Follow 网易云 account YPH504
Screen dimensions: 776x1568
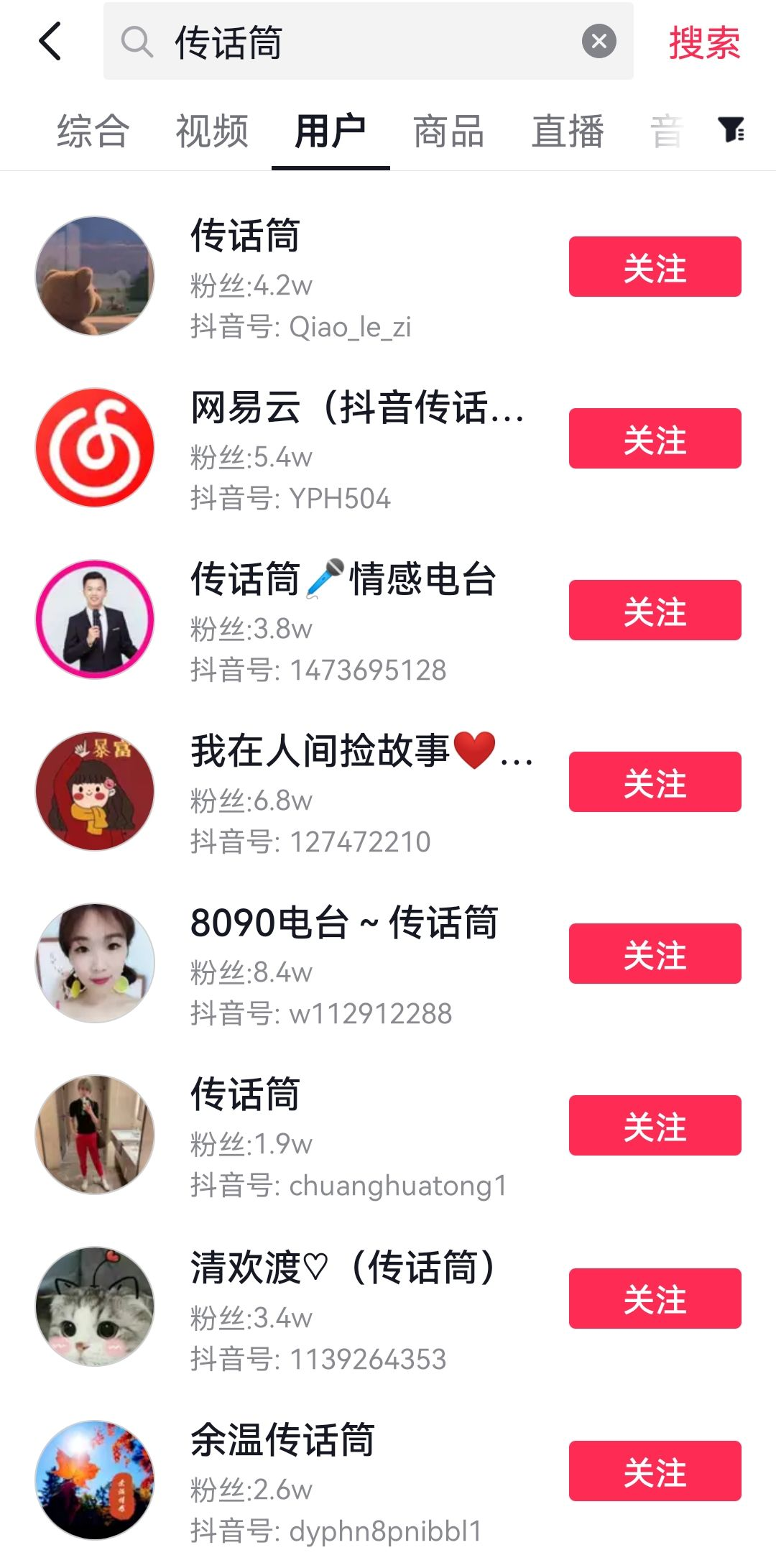click(655, 438)
